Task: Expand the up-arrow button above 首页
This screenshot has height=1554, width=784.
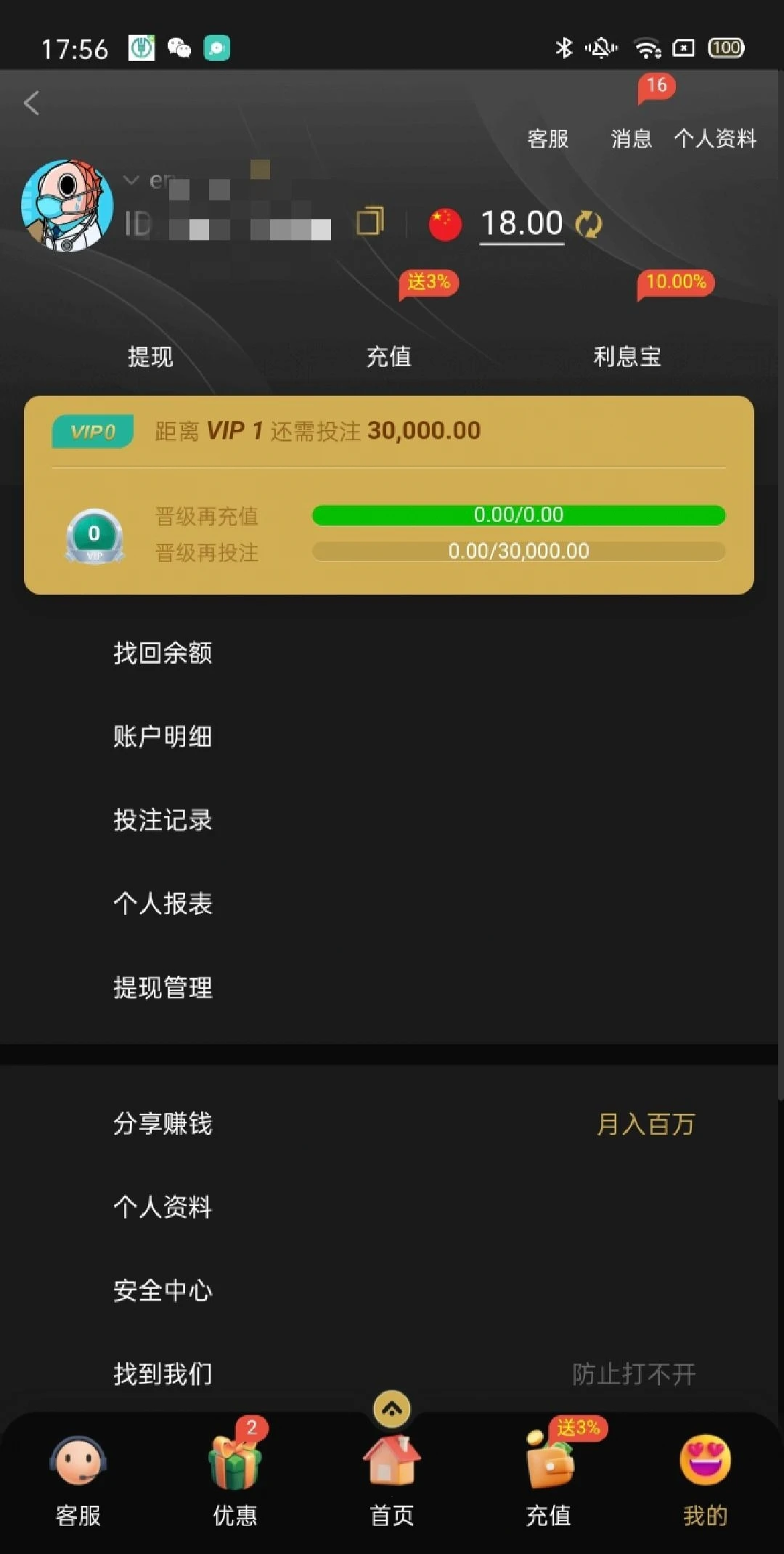Action: pos(392,1409)
